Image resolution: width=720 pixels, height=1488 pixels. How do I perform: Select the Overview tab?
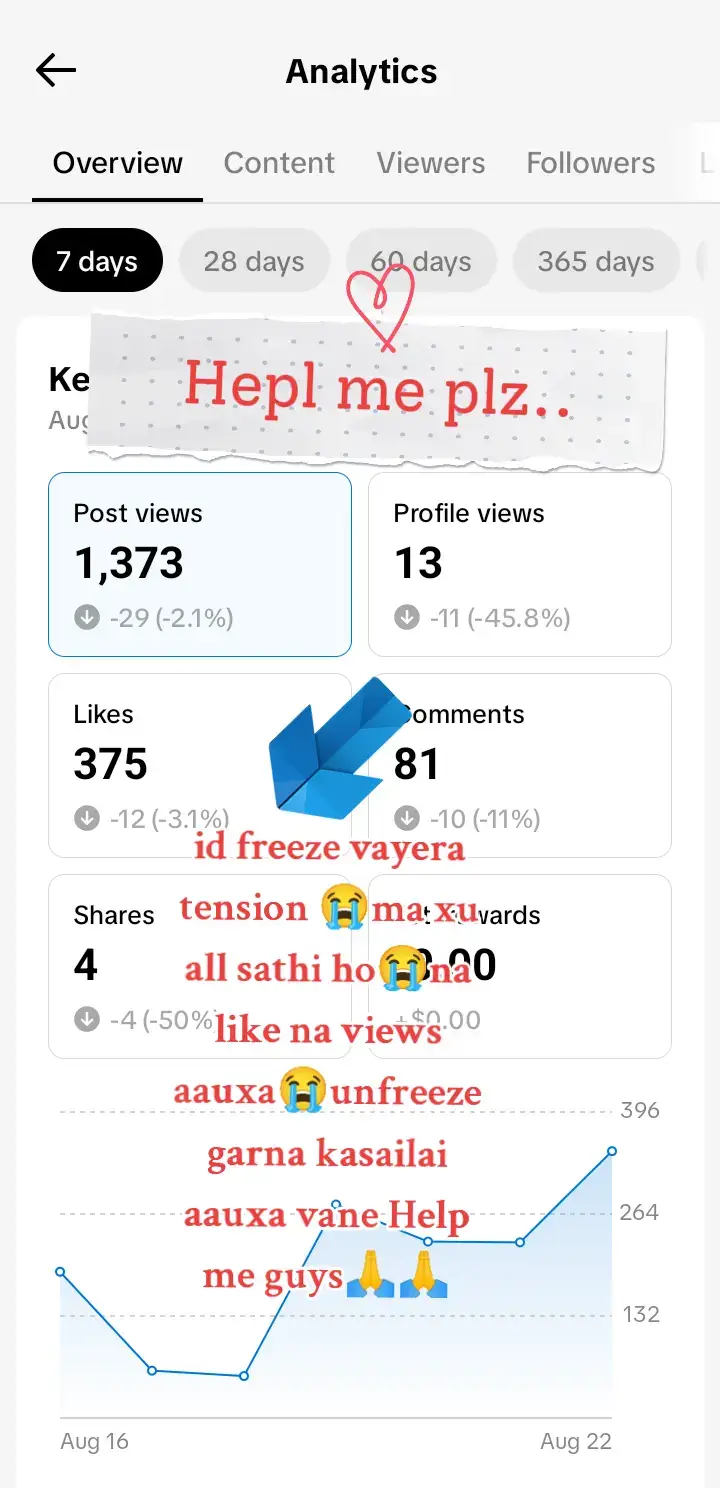point(117,163)
